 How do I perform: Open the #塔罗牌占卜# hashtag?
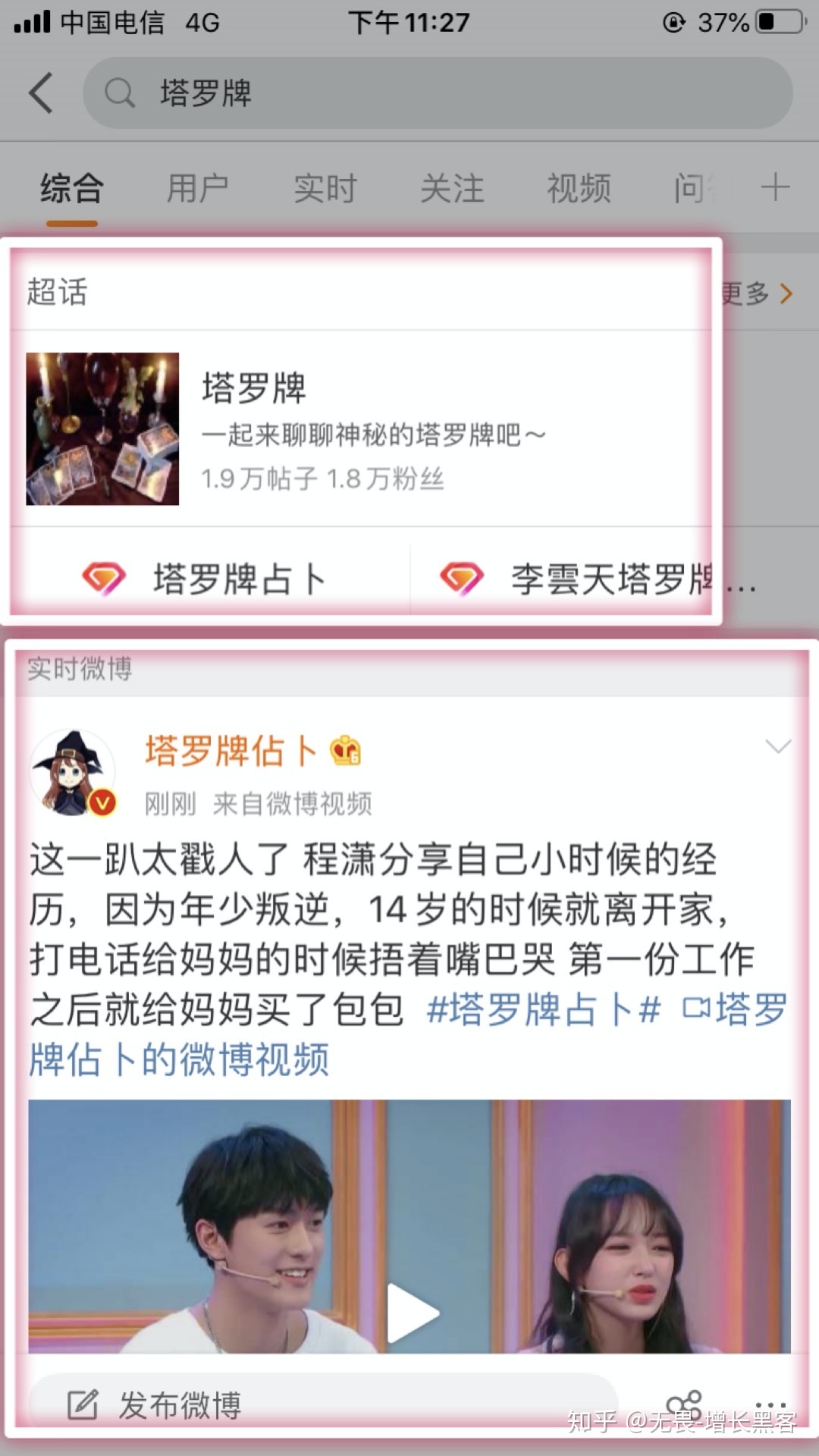tap(543, 1010)
